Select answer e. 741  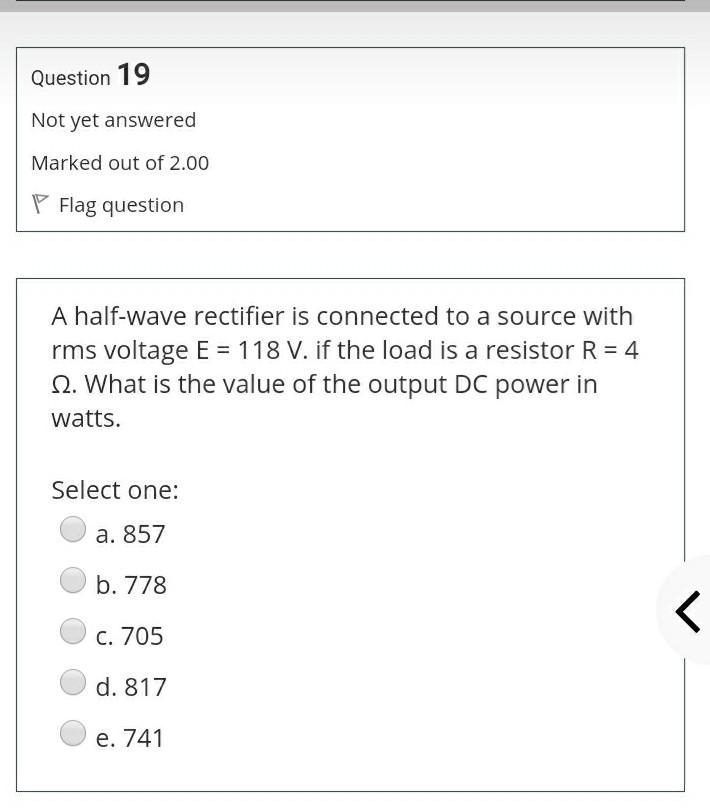tap(73, 733)
